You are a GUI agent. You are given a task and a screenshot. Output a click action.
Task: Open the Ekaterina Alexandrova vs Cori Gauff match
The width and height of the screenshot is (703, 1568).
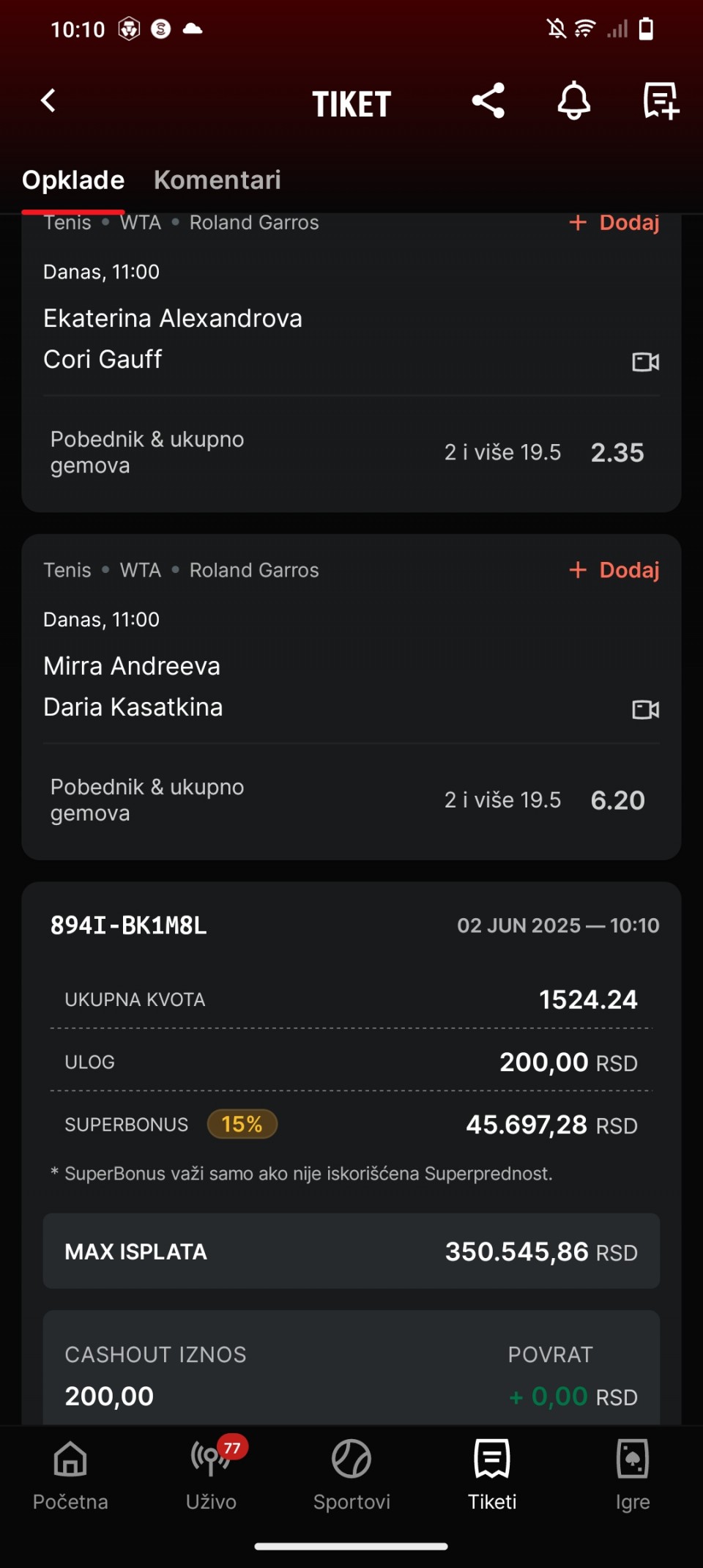[173, 339]
